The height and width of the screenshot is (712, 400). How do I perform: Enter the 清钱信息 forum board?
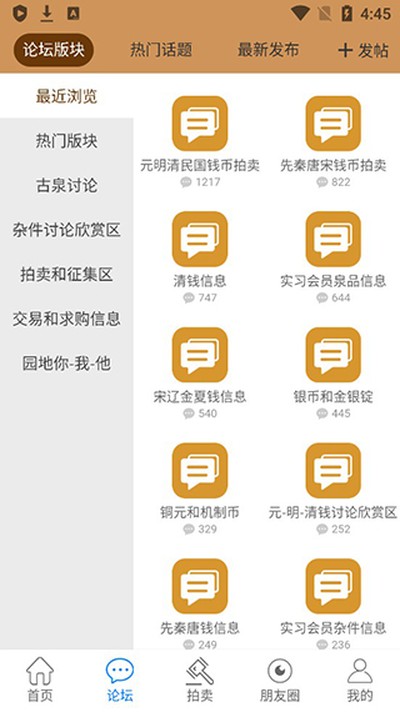(x=200, y=257)
